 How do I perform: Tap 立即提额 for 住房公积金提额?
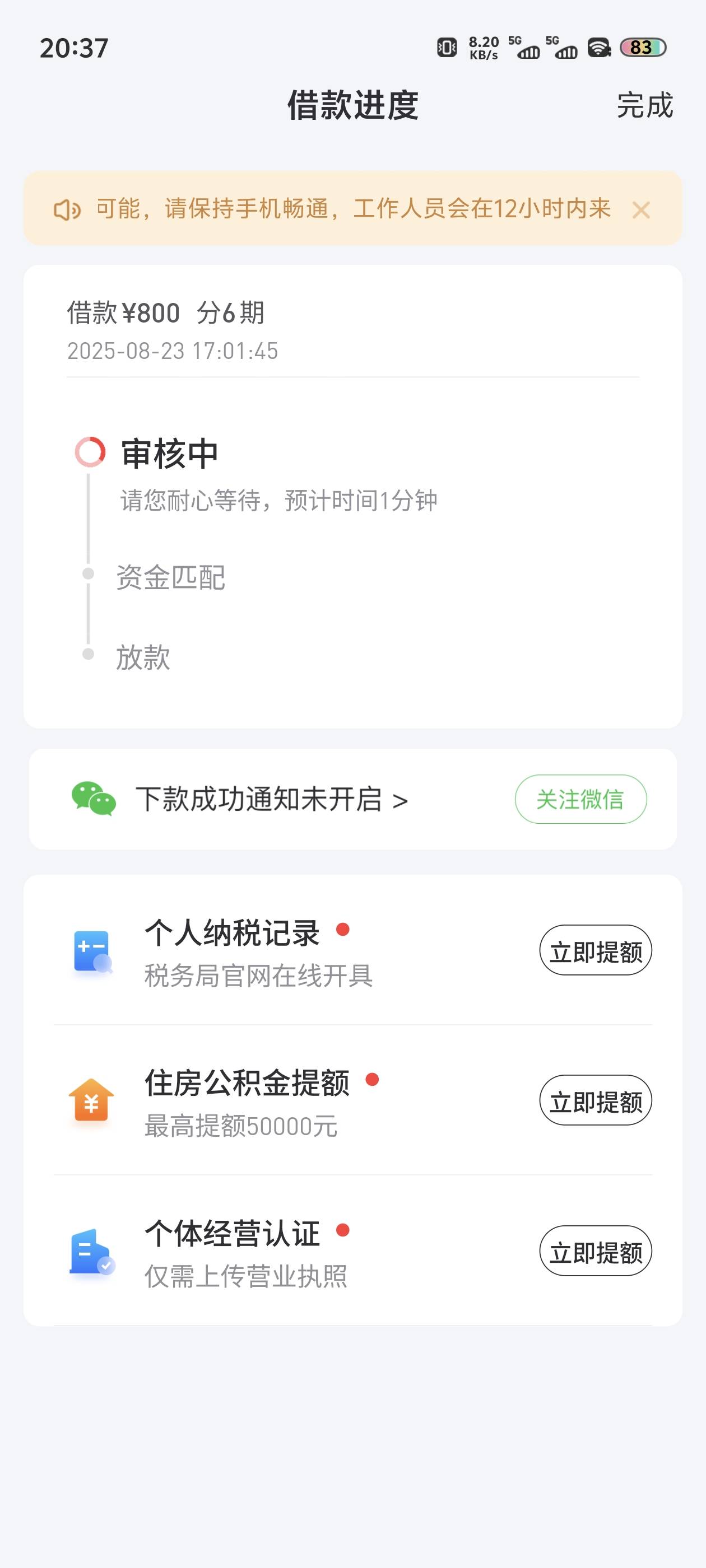click(x=596, y=1100)
